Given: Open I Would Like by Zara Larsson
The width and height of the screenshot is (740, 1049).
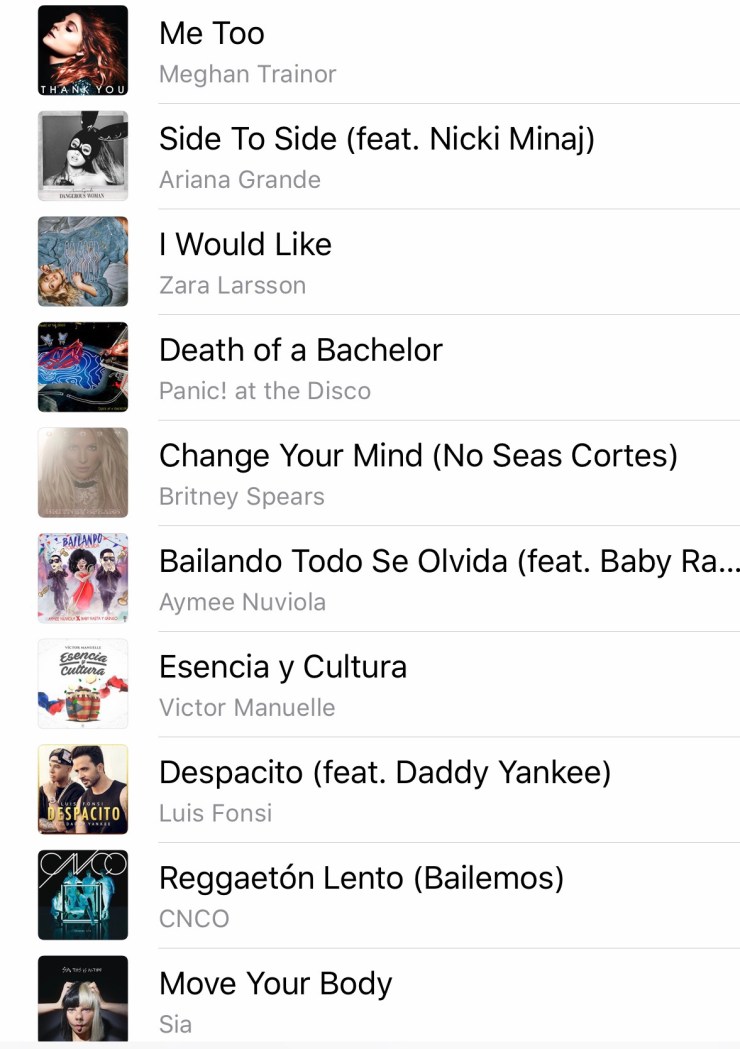Looking at the screenshot, I should click(x=245, y=245).
